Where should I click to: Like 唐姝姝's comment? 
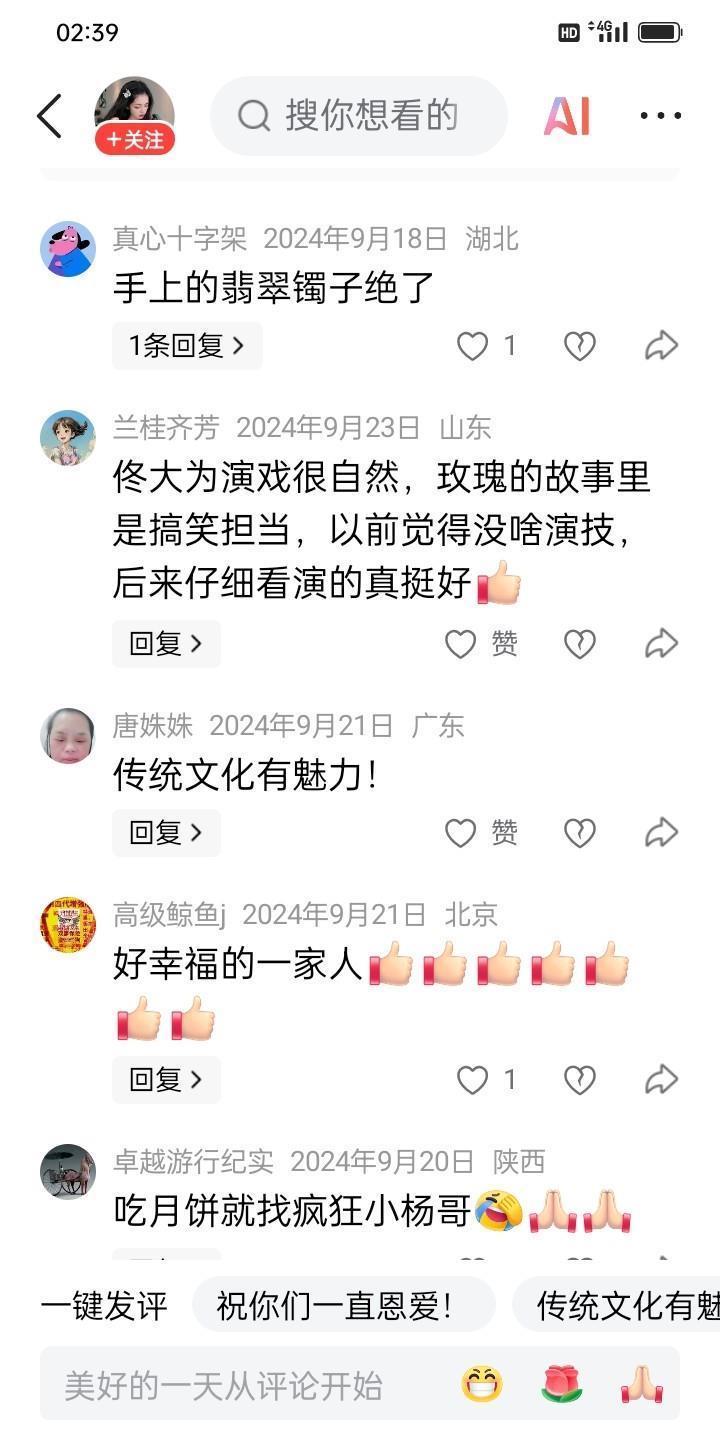[461, 832]
